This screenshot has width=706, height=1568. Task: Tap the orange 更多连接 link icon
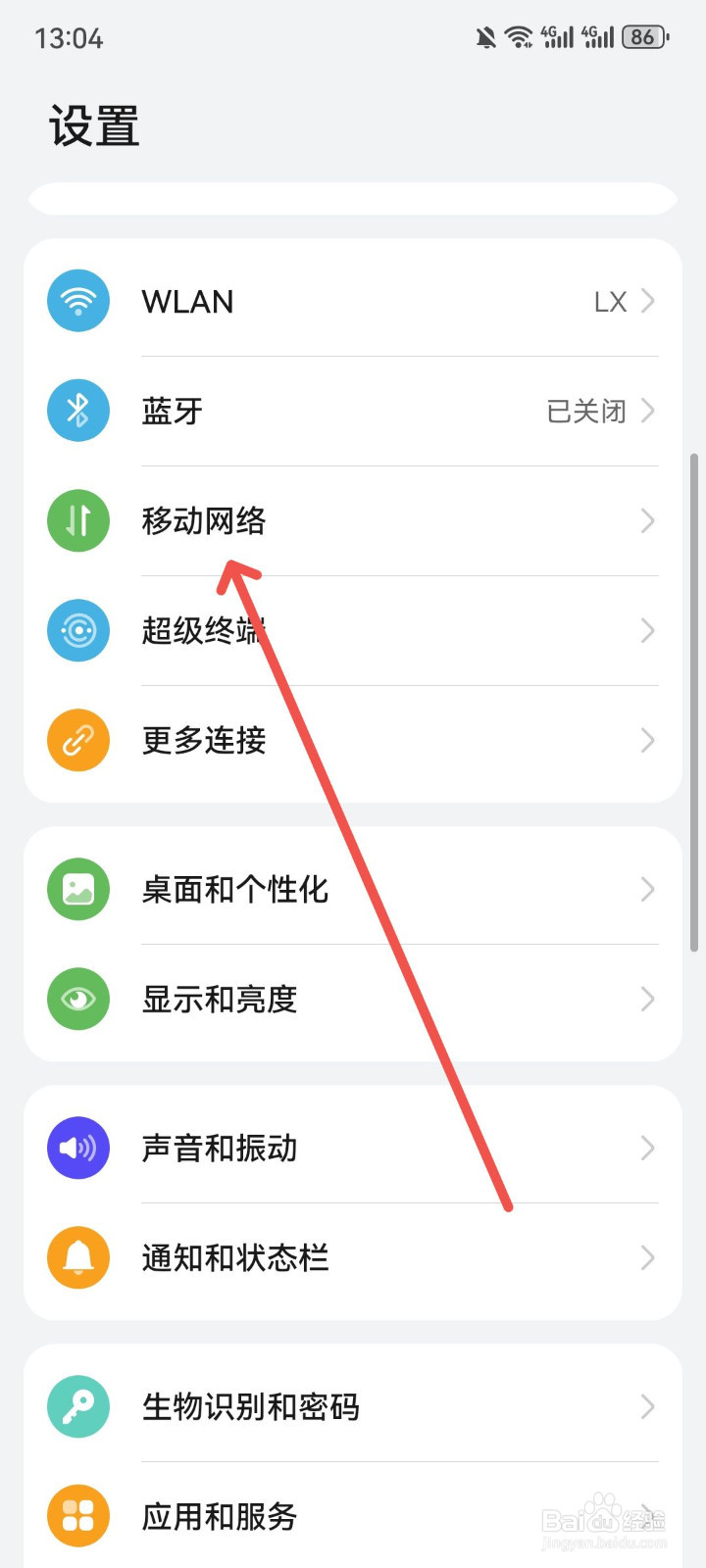click(78, 740)
